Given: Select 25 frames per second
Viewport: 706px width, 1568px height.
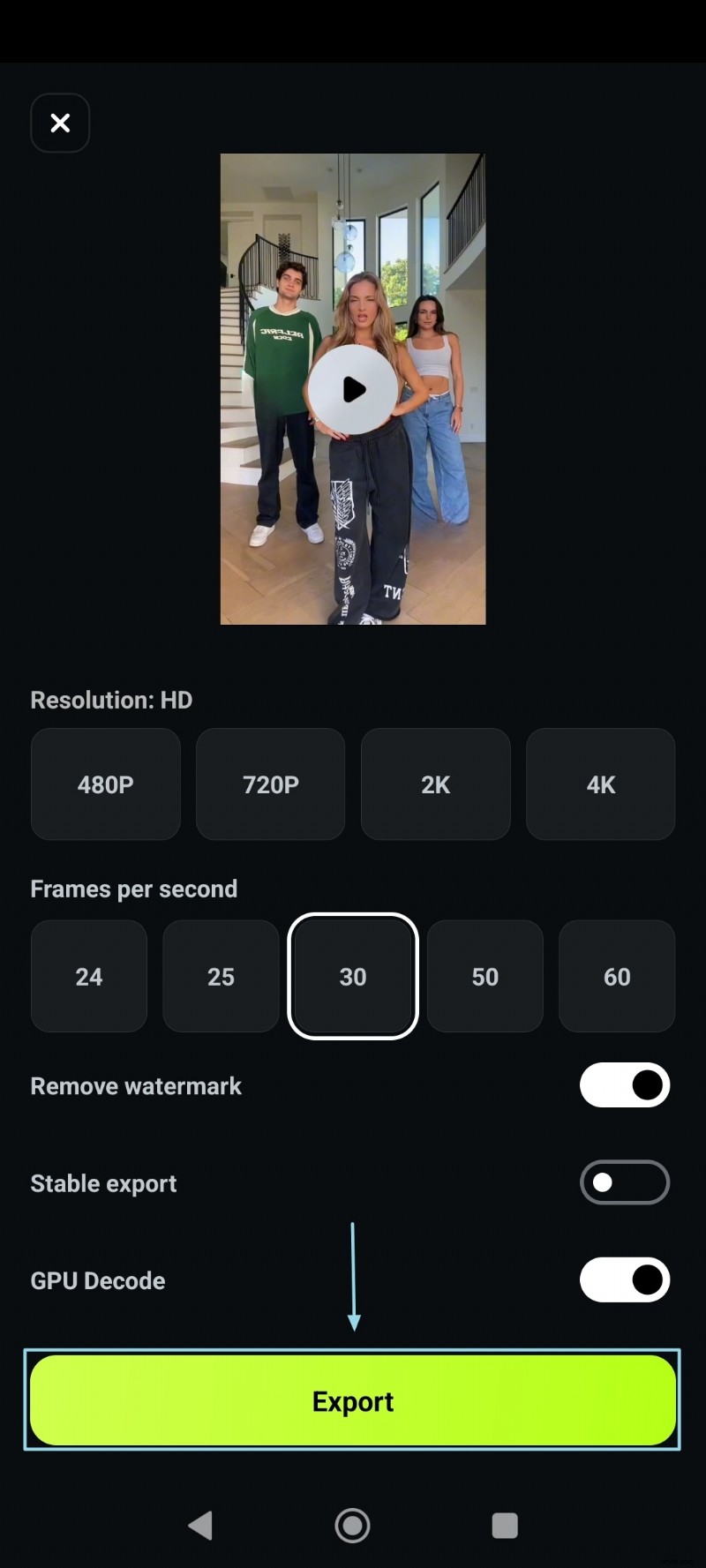Looking at the screenshot, I should pos(221,976).
